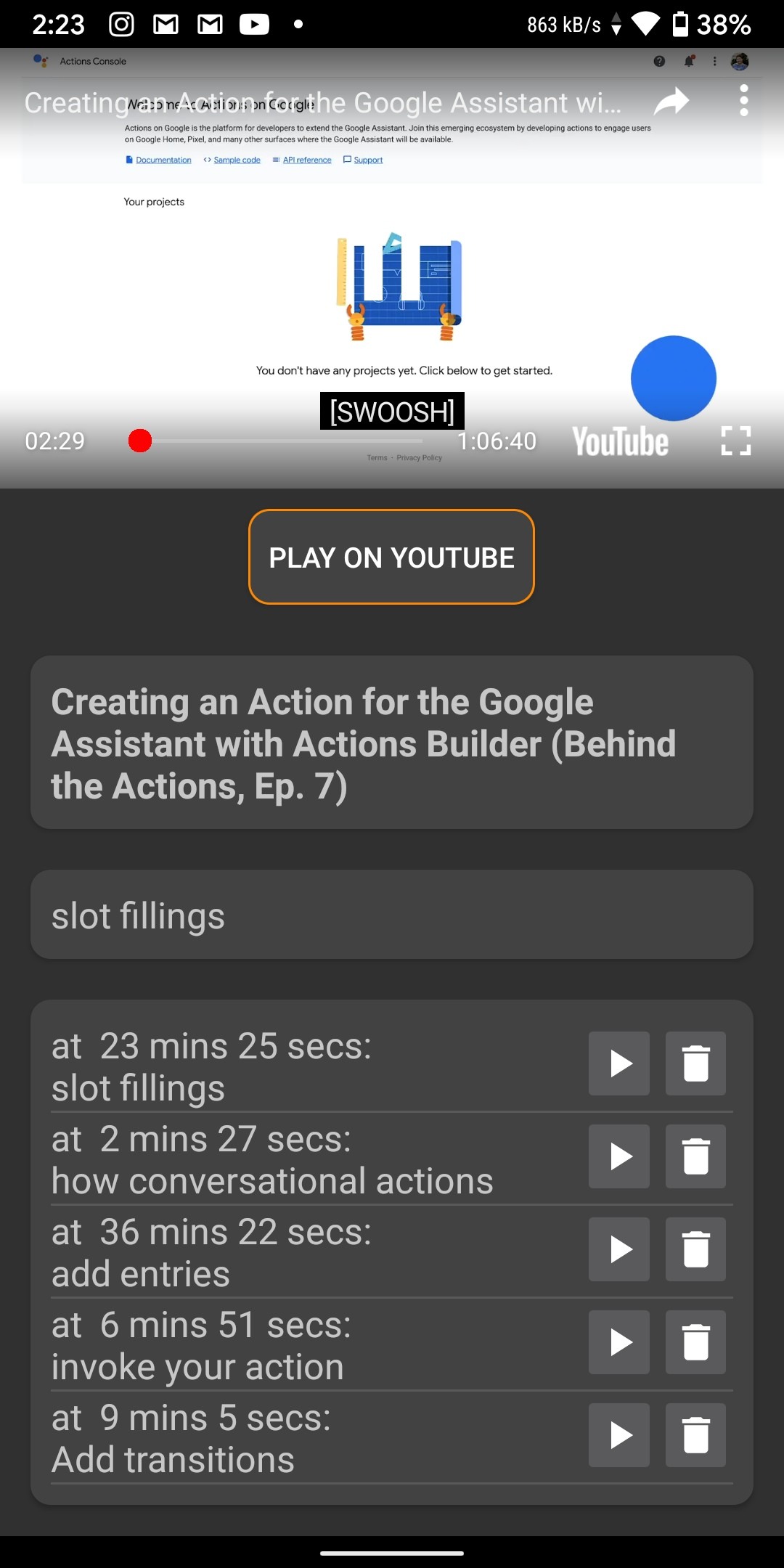Delete the add entries note
Screen dimensions: 784x1568
click(695, 1249)
